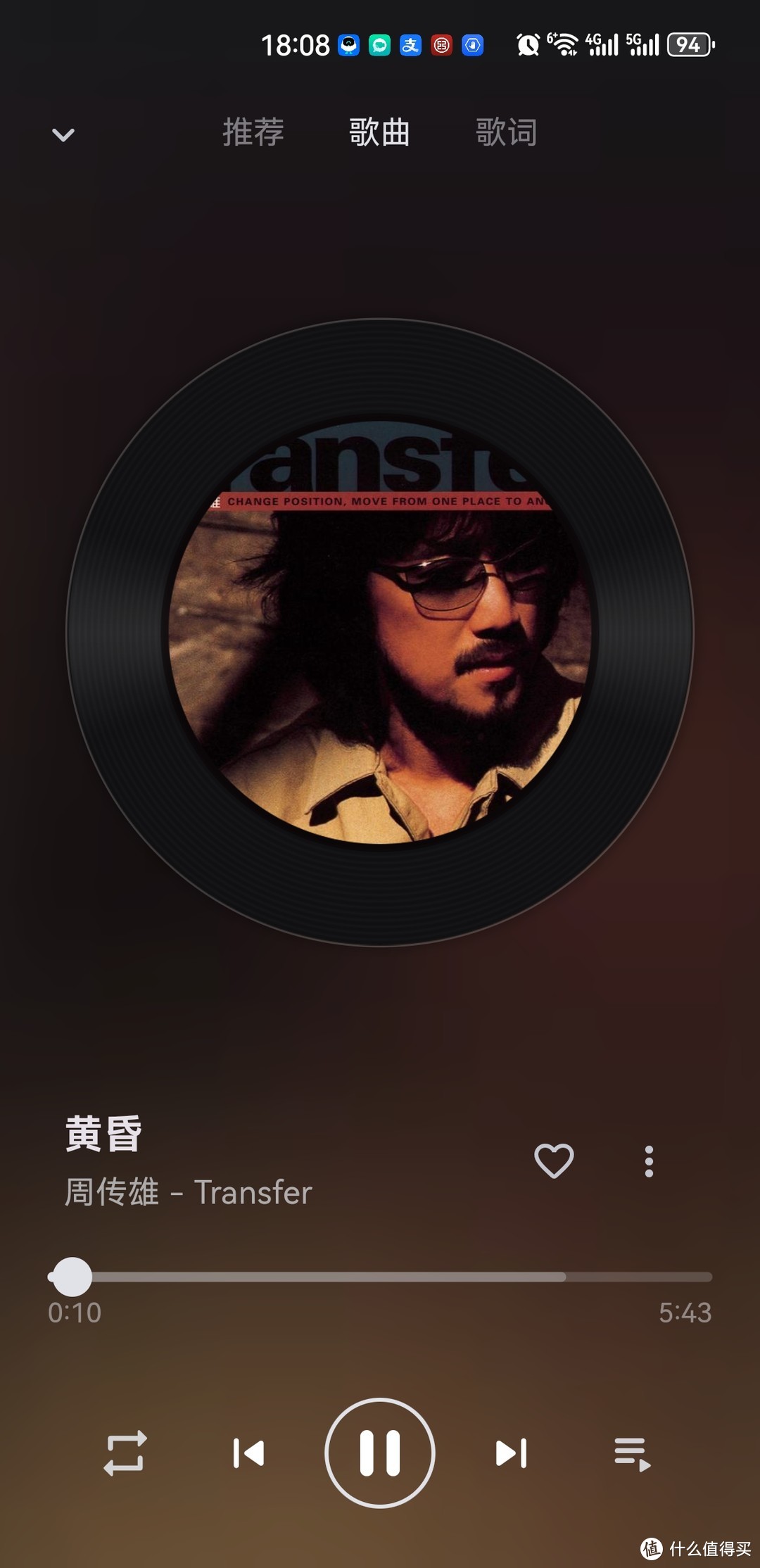Screen dimensions: 760x1568
Task: Open the play queue list
Action: (x=632, y=1454)
